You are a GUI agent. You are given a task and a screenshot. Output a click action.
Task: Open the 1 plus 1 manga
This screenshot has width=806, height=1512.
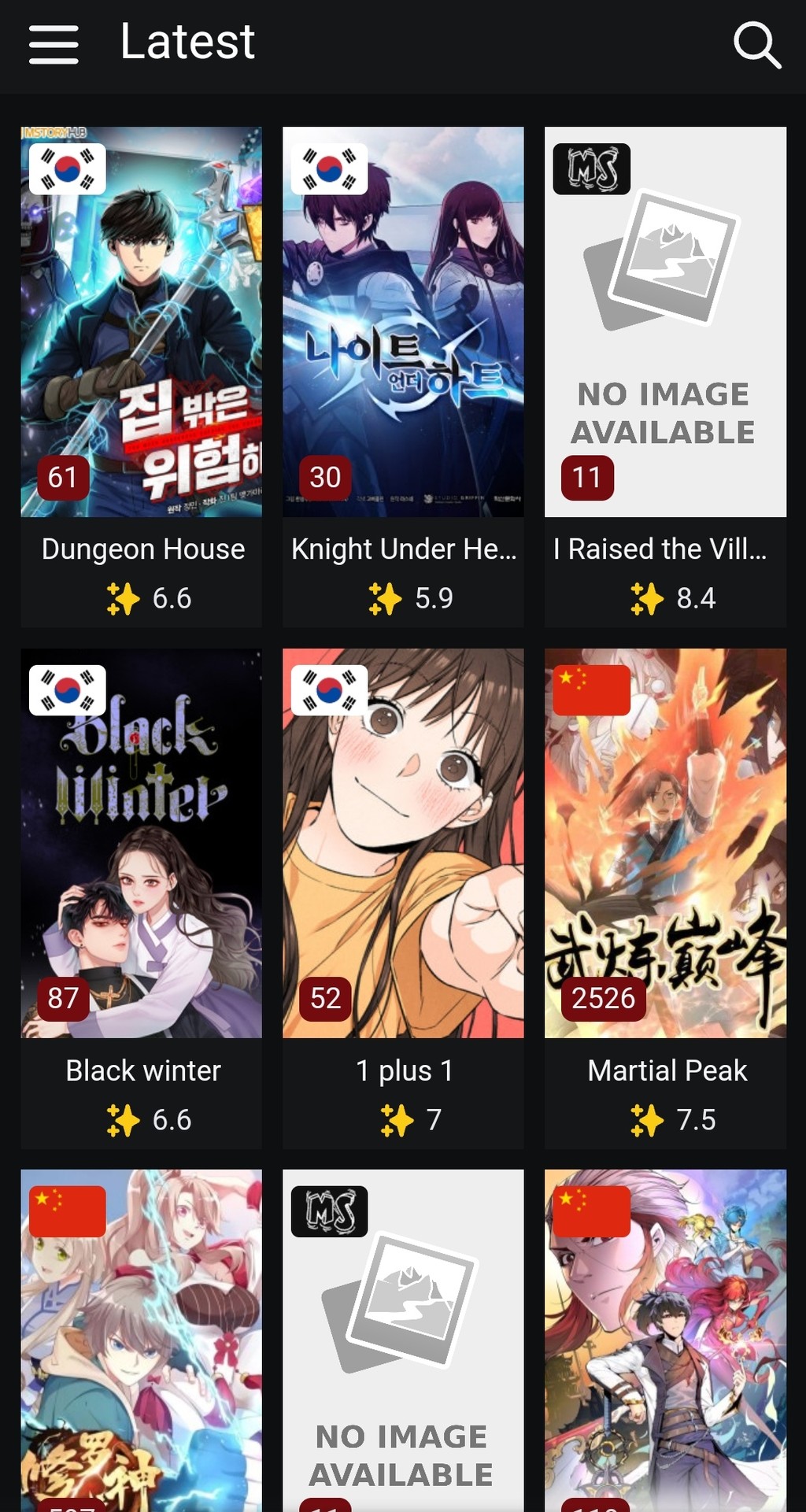pyautogui.click(x=403, y=898)
